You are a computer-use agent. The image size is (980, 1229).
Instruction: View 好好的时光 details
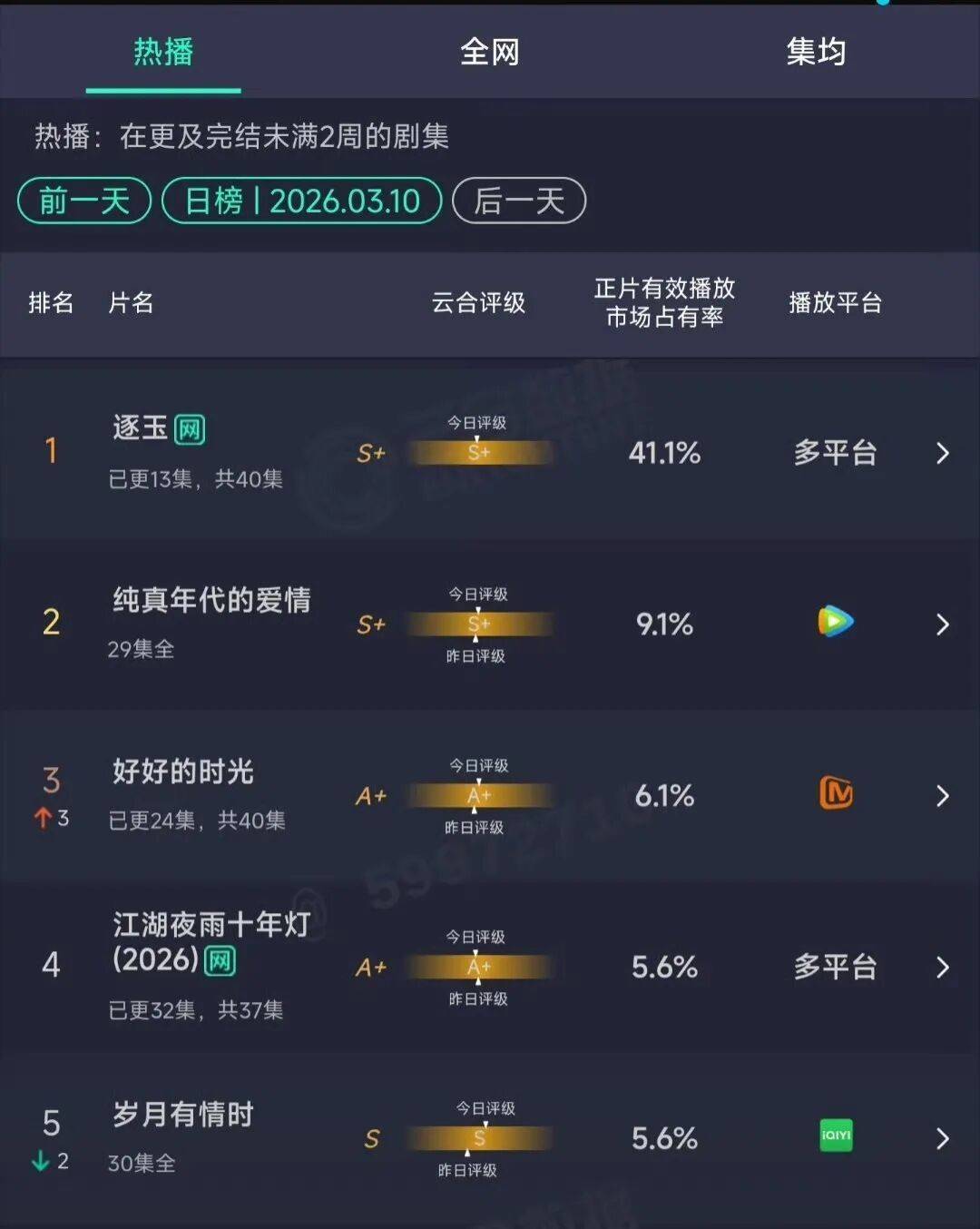point(490,795)
